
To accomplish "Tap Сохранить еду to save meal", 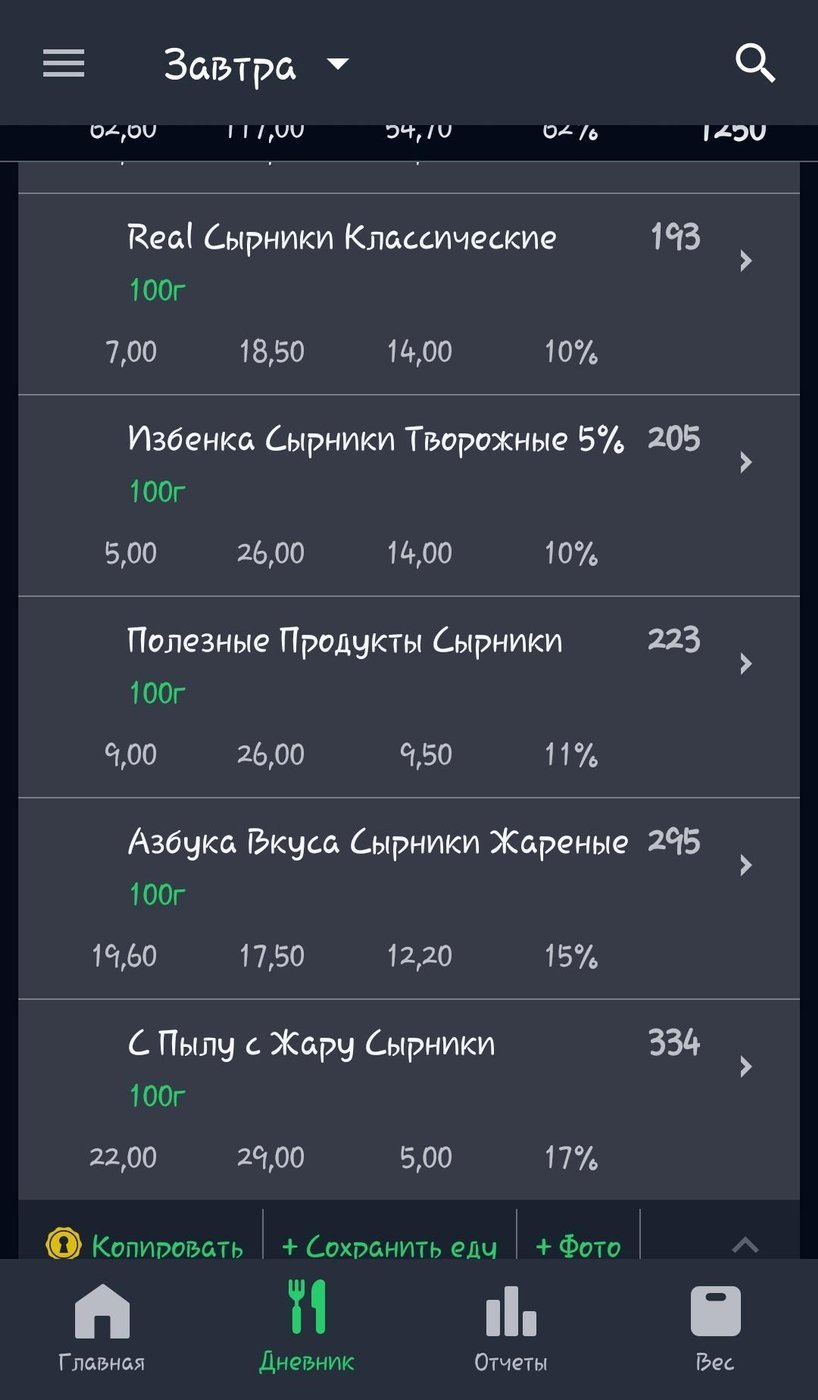I will click(x=389, y=1245).
